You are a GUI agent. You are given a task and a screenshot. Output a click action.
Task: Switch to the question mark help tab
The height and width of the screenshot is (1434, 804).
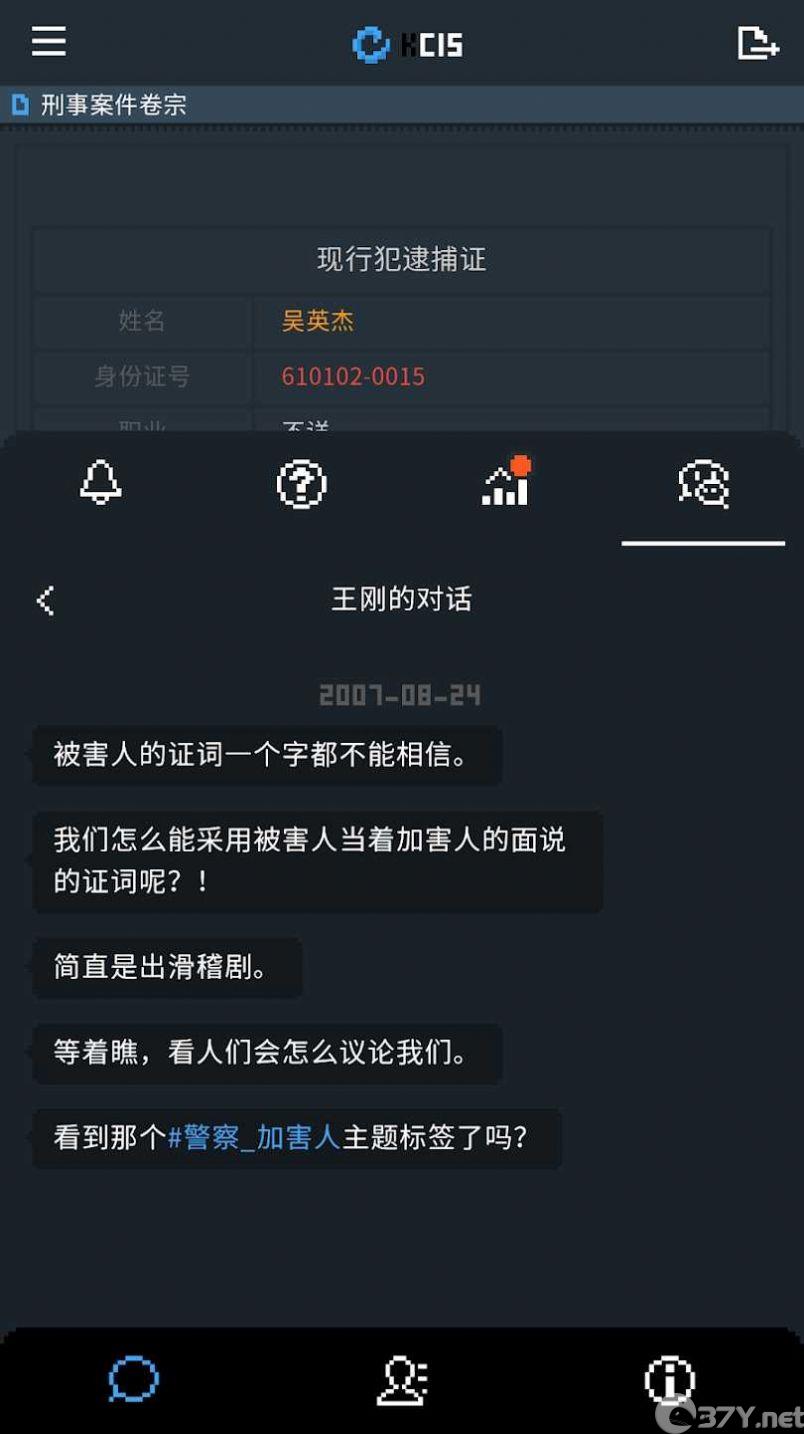301,485
